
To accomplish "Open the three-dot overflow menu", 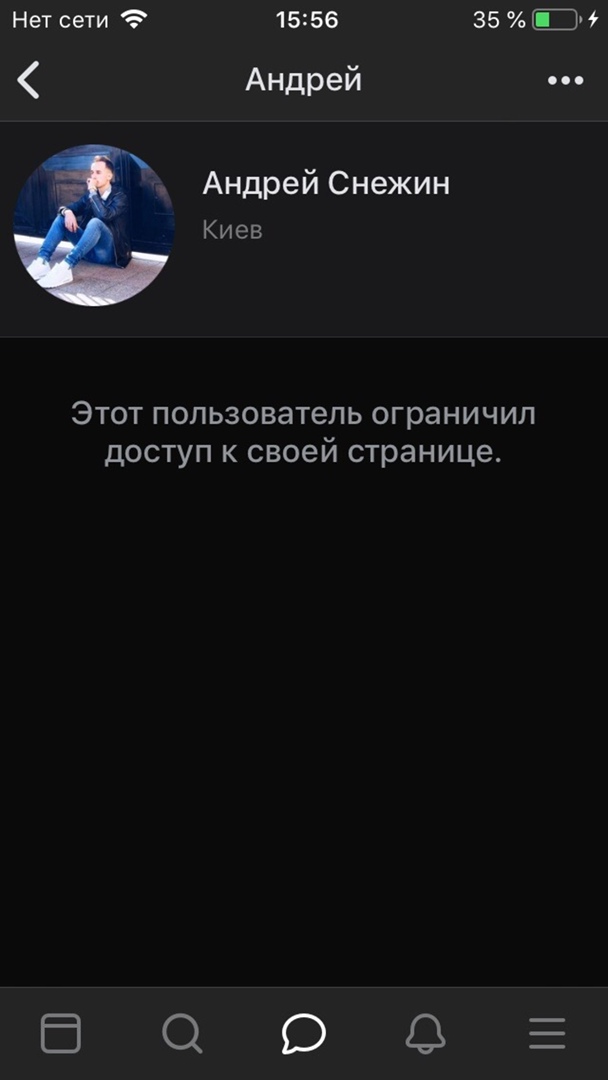I will (x=565, y=81).
